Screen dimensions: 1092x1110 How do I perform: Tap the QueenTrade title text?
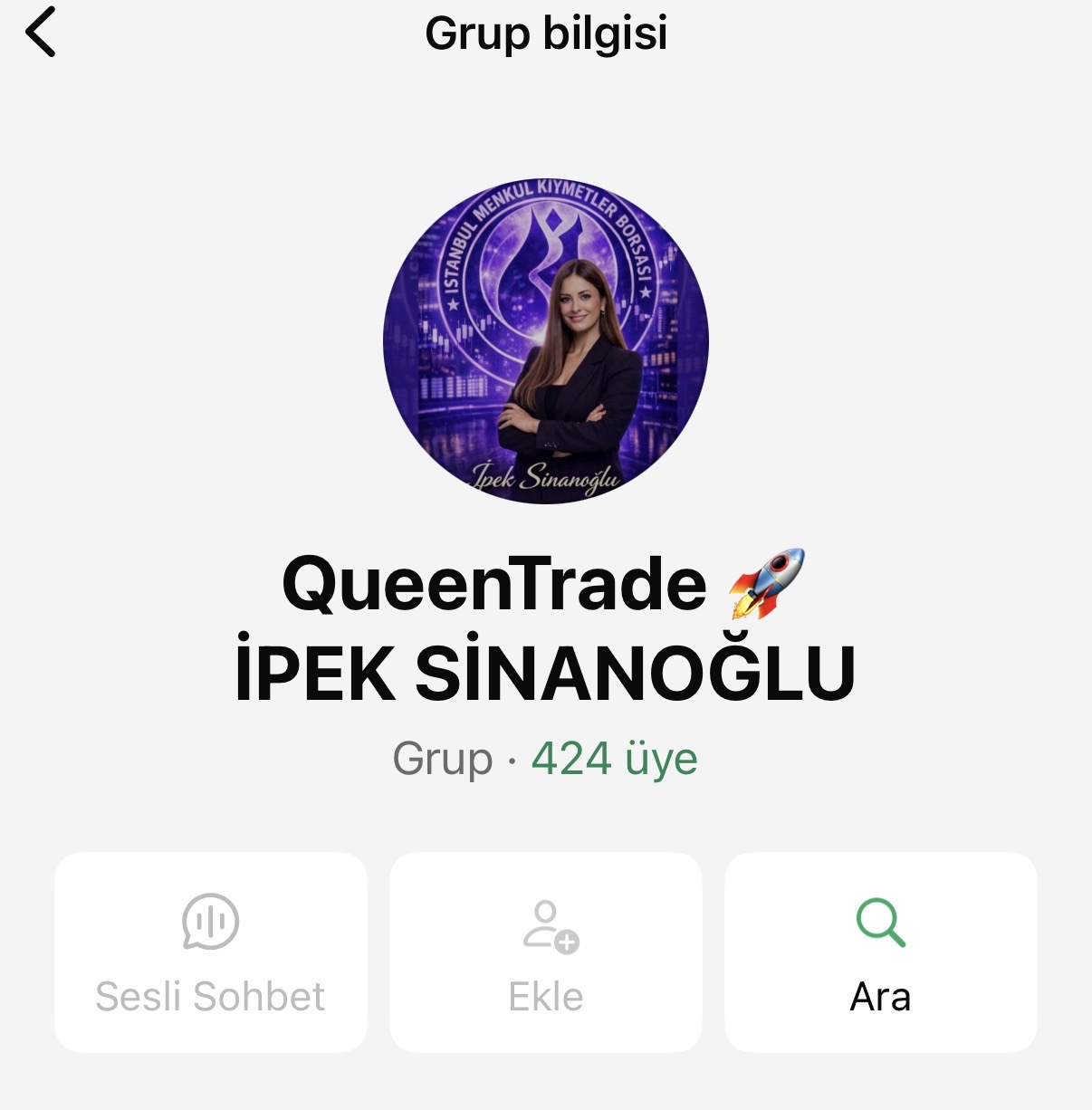(493, 582)
